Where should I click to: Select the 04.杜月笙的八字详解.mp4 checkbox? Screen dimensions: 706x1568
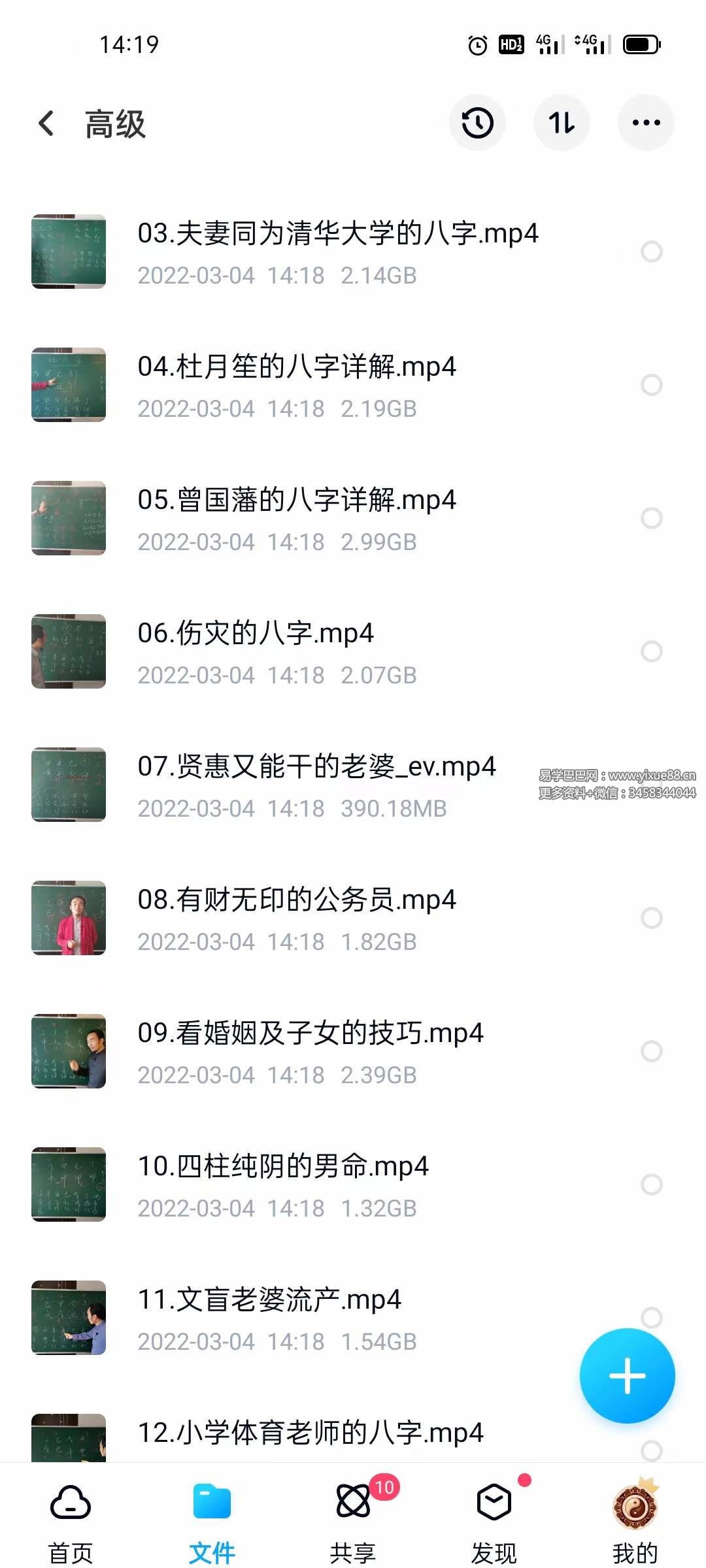pyautogui.click(x=651, y=385)
